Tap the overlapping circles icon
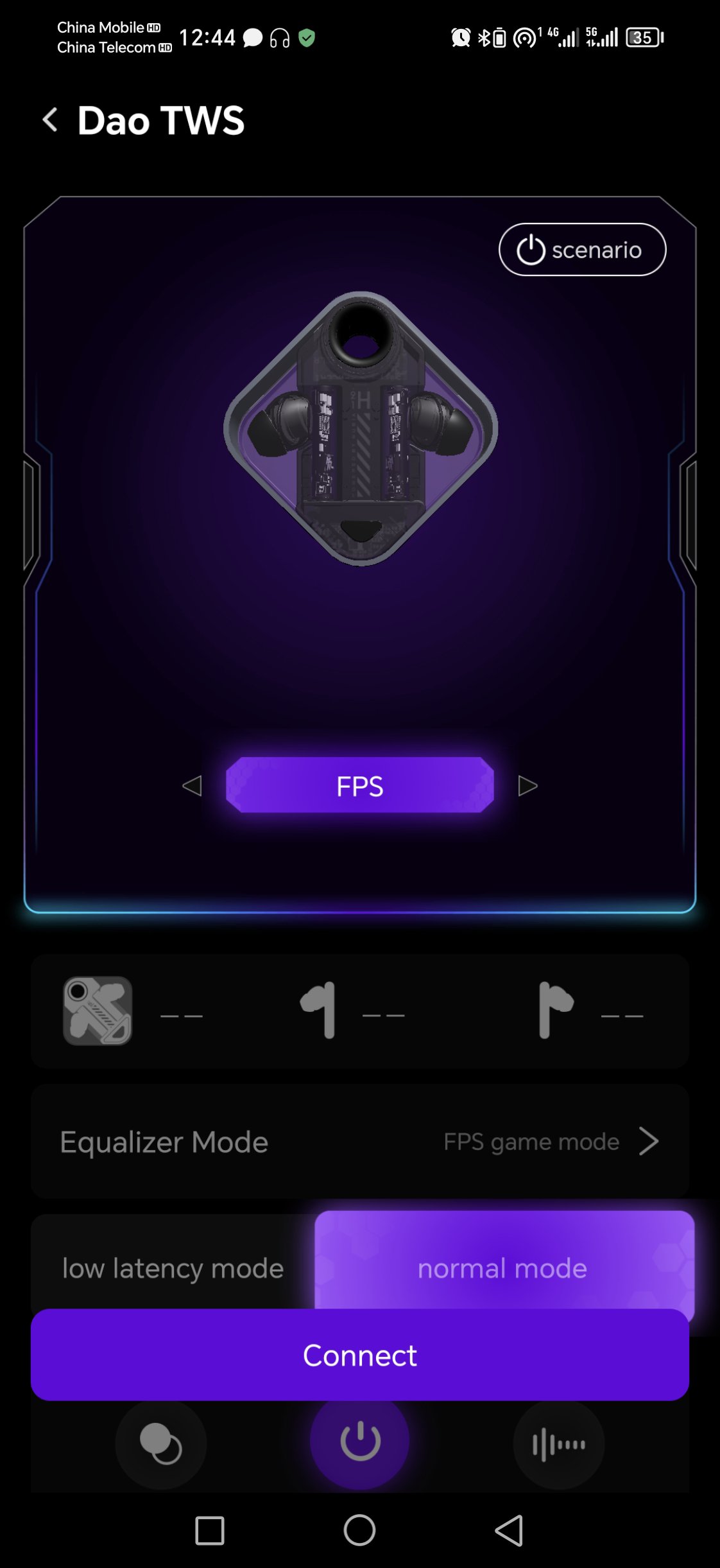Image resolution: width=720 pixels, height=1568 pixels. pos(161,1444)
